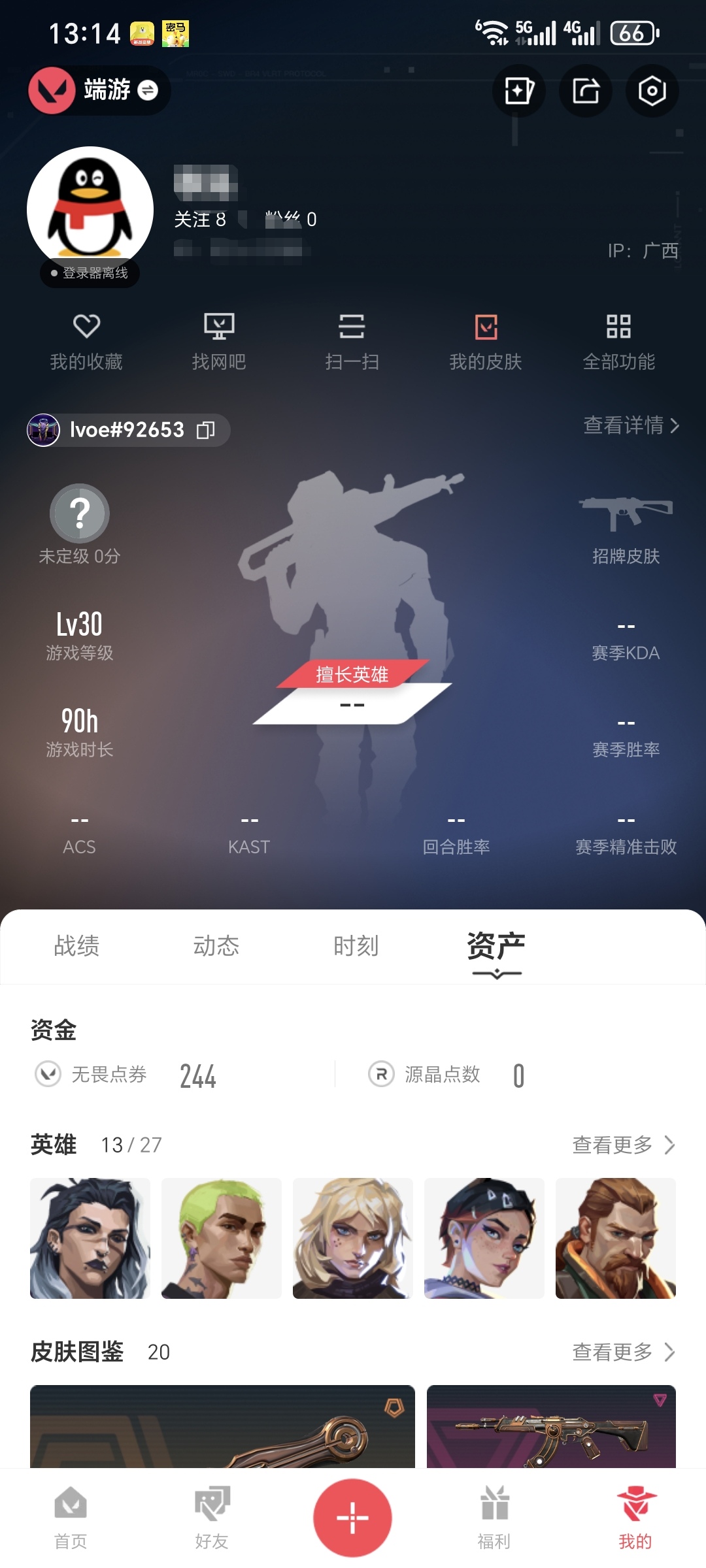Screen dimensions: 706x1568
Task: Tap the QQ penguin profile avatar
Action: point(90,209)
